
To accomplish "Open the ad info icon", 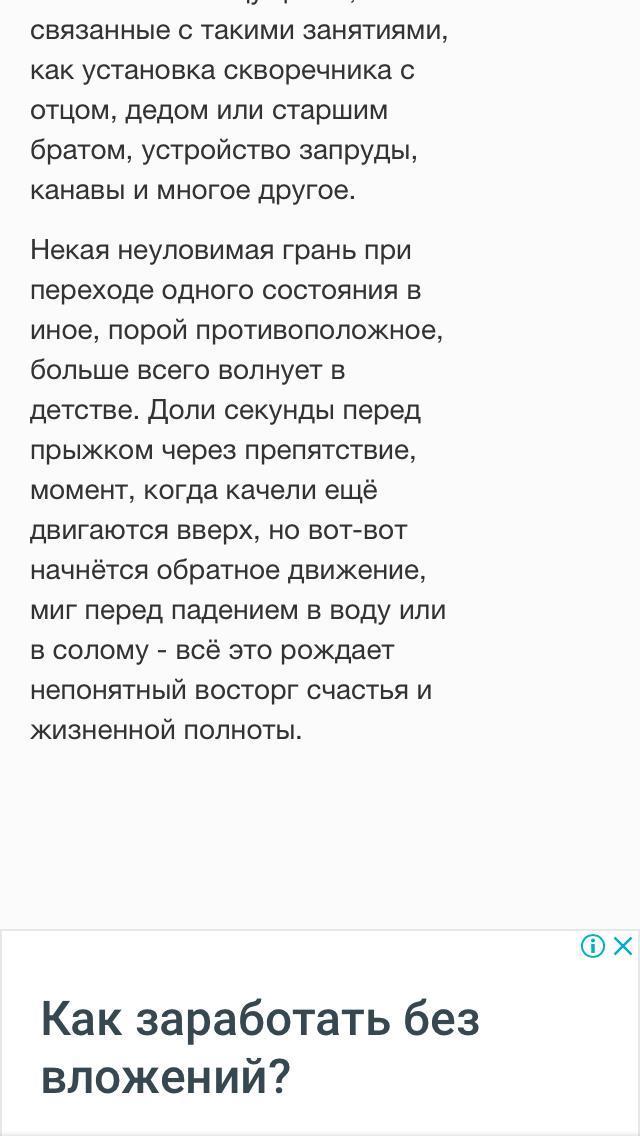I will 593,946.
